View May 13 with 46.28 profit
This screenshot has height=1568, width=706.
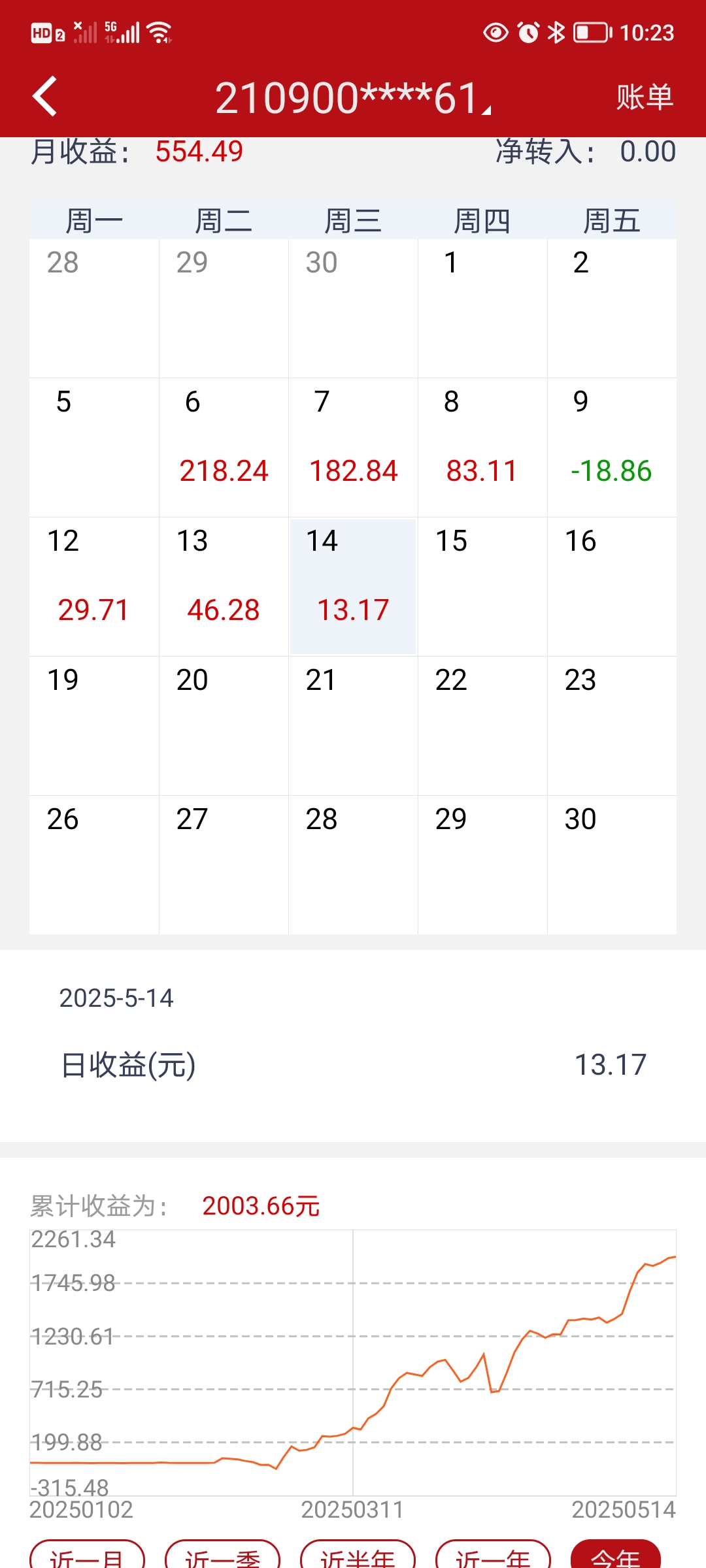coord(224,587)
